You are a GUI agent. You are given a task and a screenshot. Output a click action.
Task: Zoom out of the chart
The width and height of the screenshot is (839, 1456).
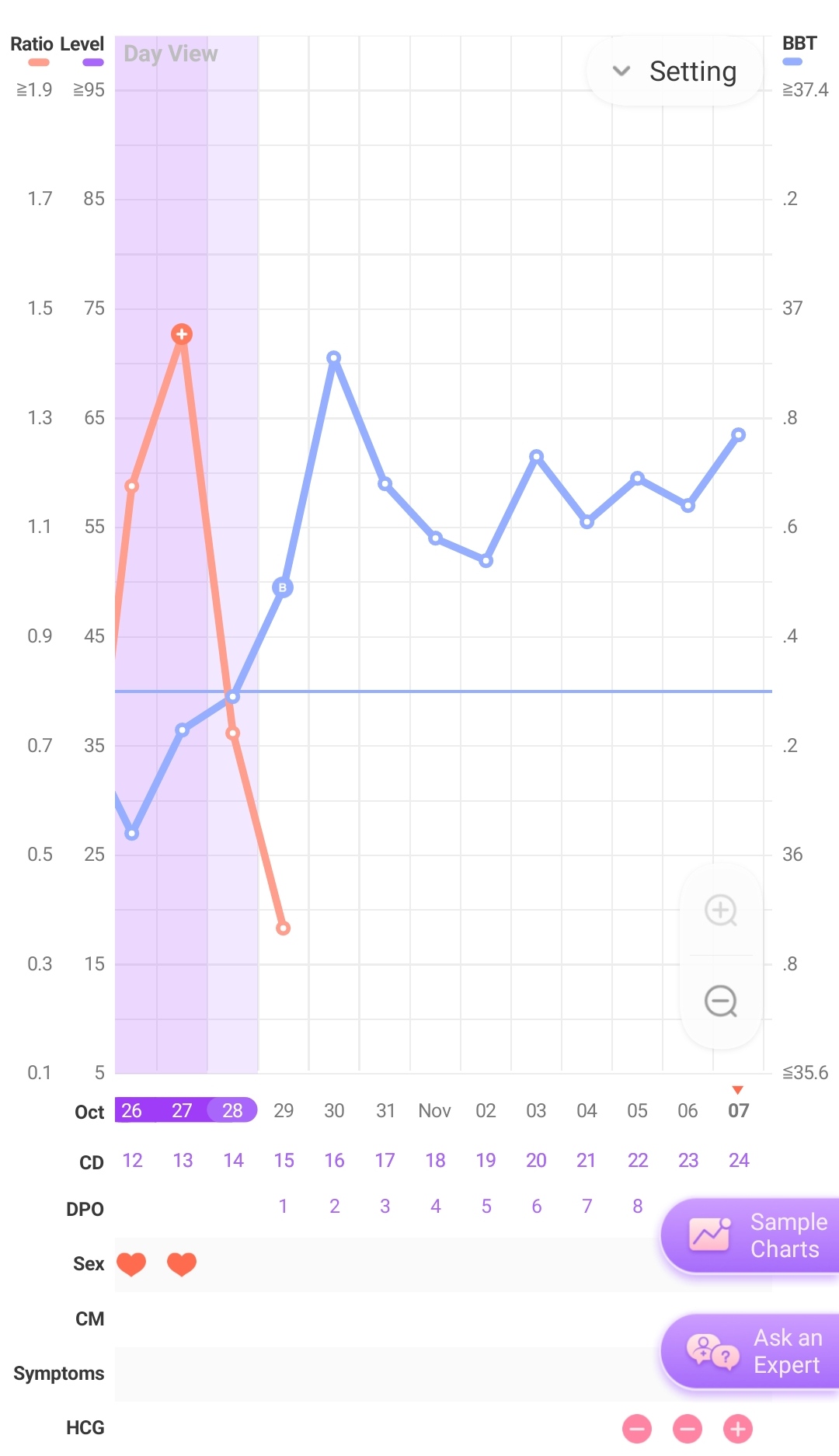[x=720, y=1001]
